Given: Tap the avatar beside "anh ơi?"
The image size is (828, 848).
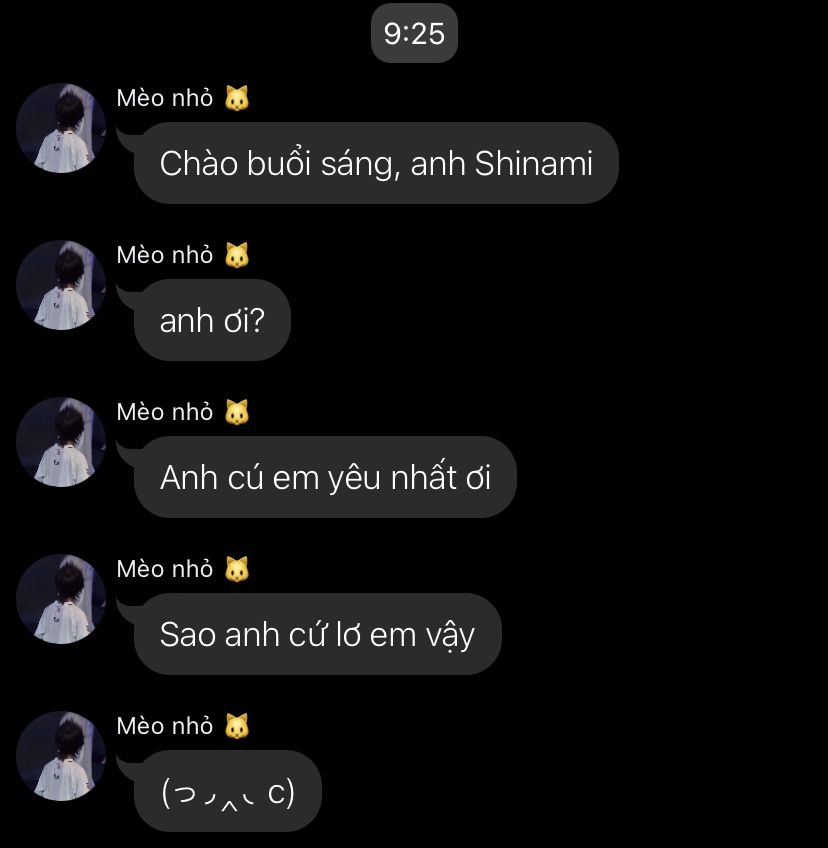Looking at the screenshot, I should coord(61,285).
